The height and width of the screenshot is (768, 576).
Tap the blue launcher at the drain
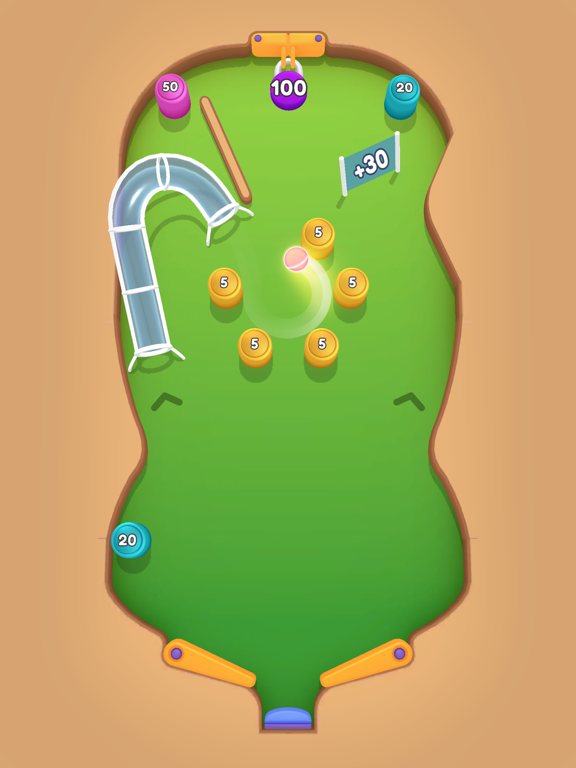coord(288,718)
